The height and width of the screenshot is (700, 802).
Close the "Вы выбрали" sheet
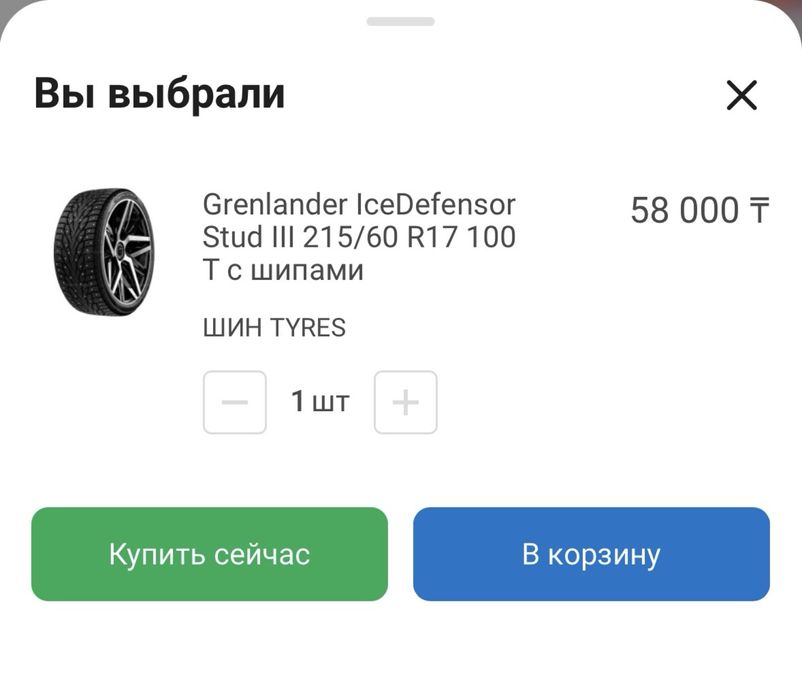(741, 96)
